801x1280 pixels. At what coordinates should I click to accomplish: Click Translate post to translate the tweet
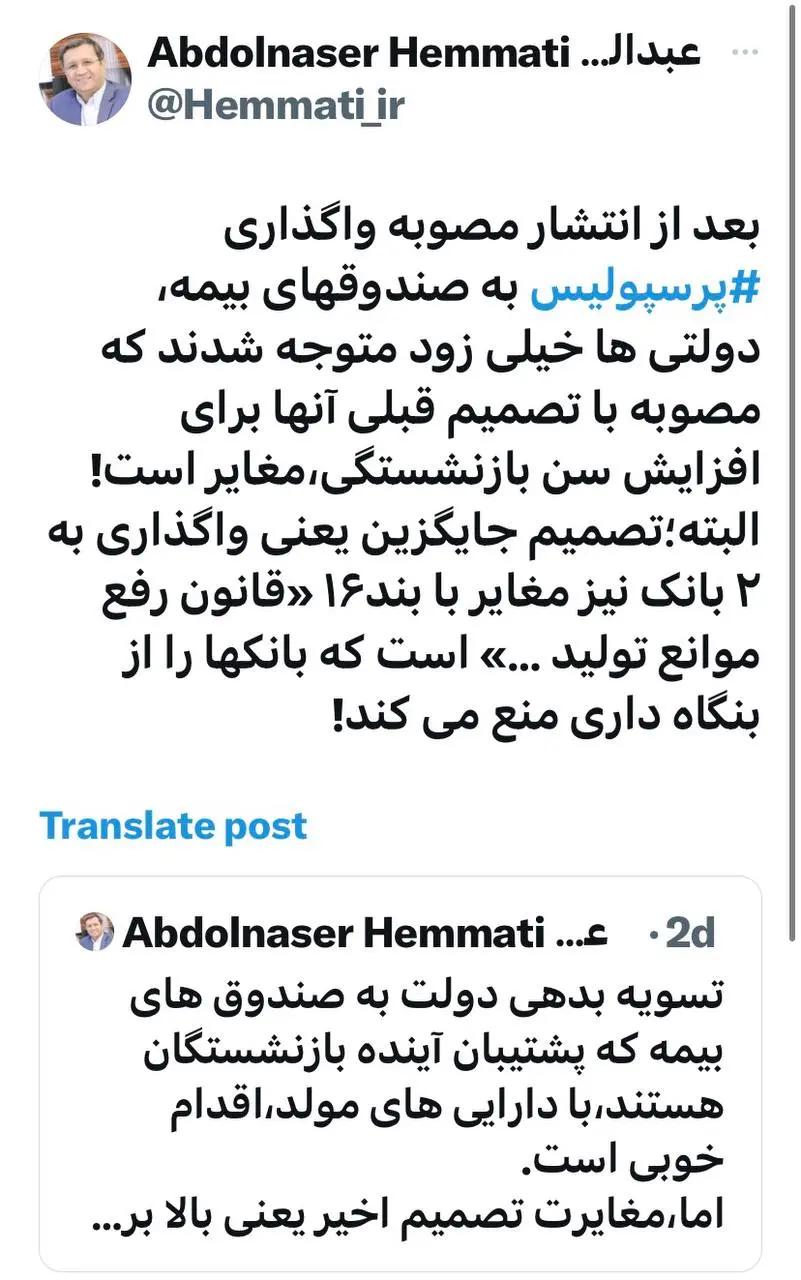(x=172, y=826)
